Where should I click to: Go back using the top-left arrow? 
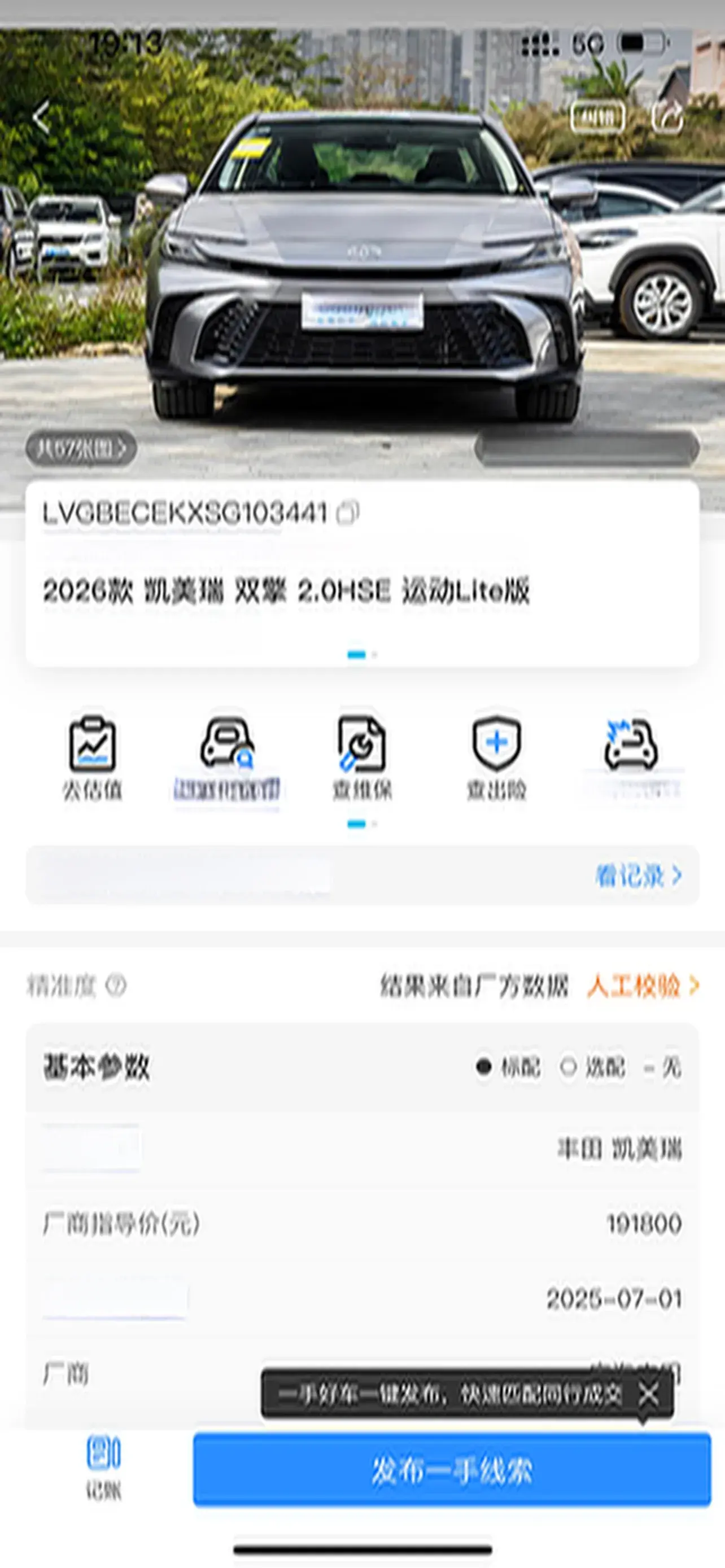[x=41, y=117]
